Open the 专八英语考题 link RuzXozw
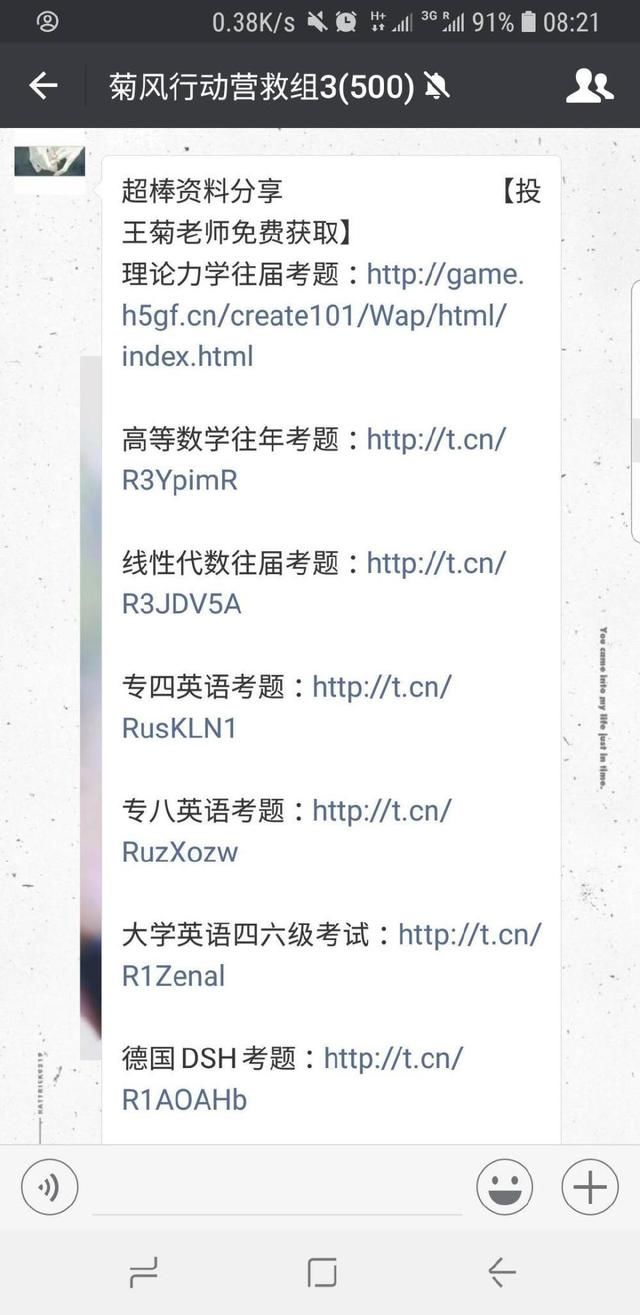Viewport: 640px width, 1315px height. pyautogui.click(x=180, y=852)
